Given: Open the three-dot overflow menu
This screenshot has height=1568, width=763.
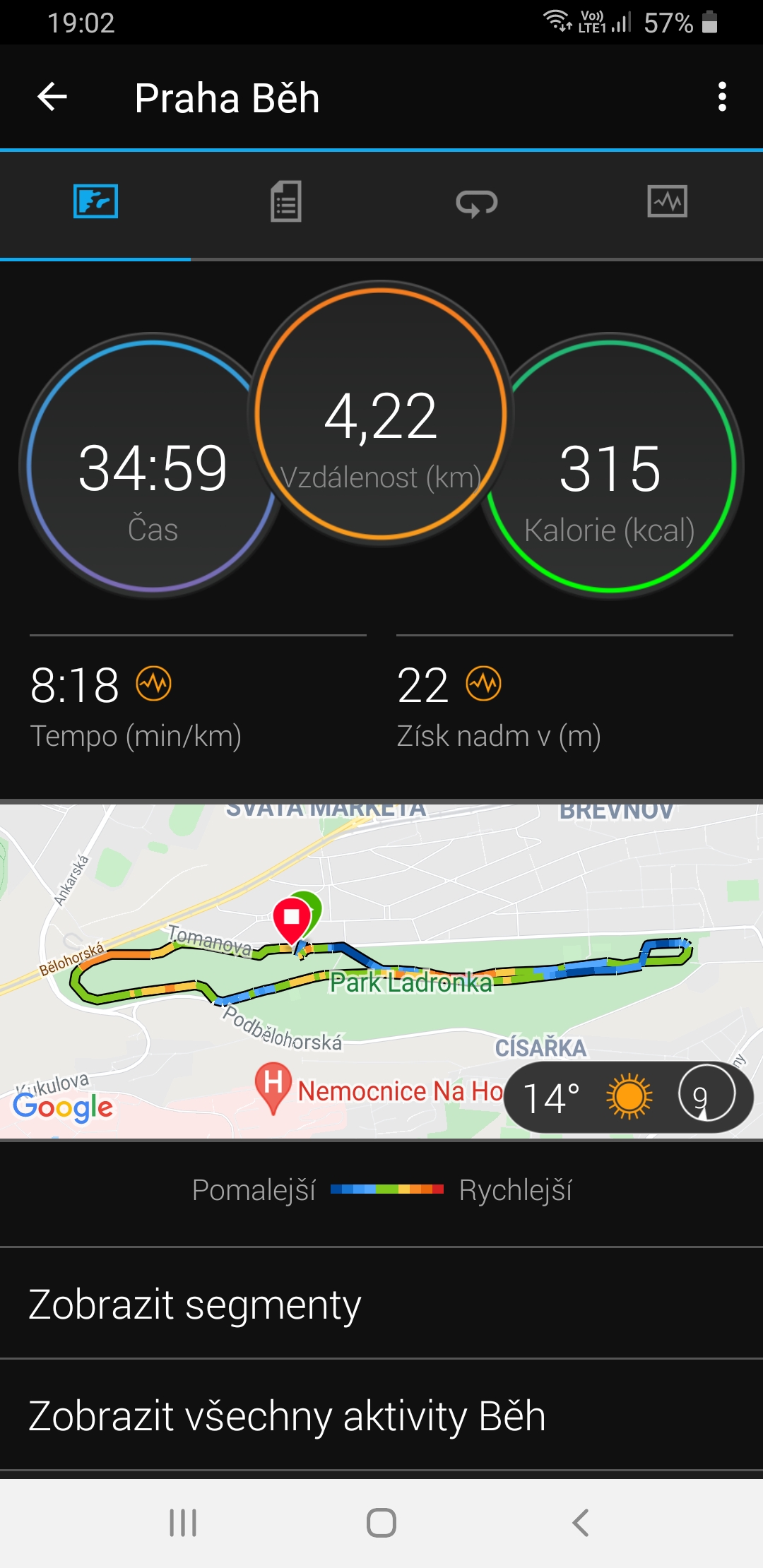Looking at the screenshot, I should click(722, 97).
